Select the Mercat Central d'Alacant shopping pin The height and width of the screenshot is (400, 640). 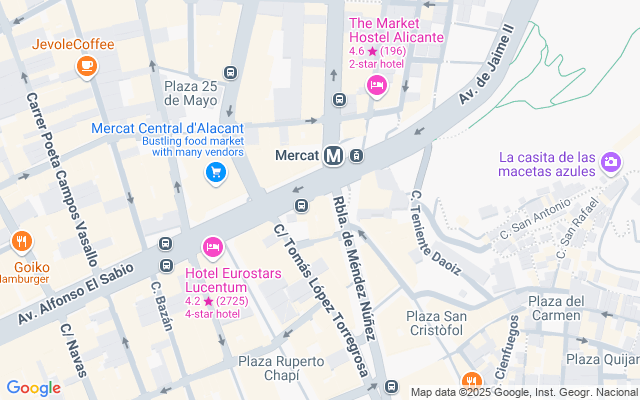(214, 174)
